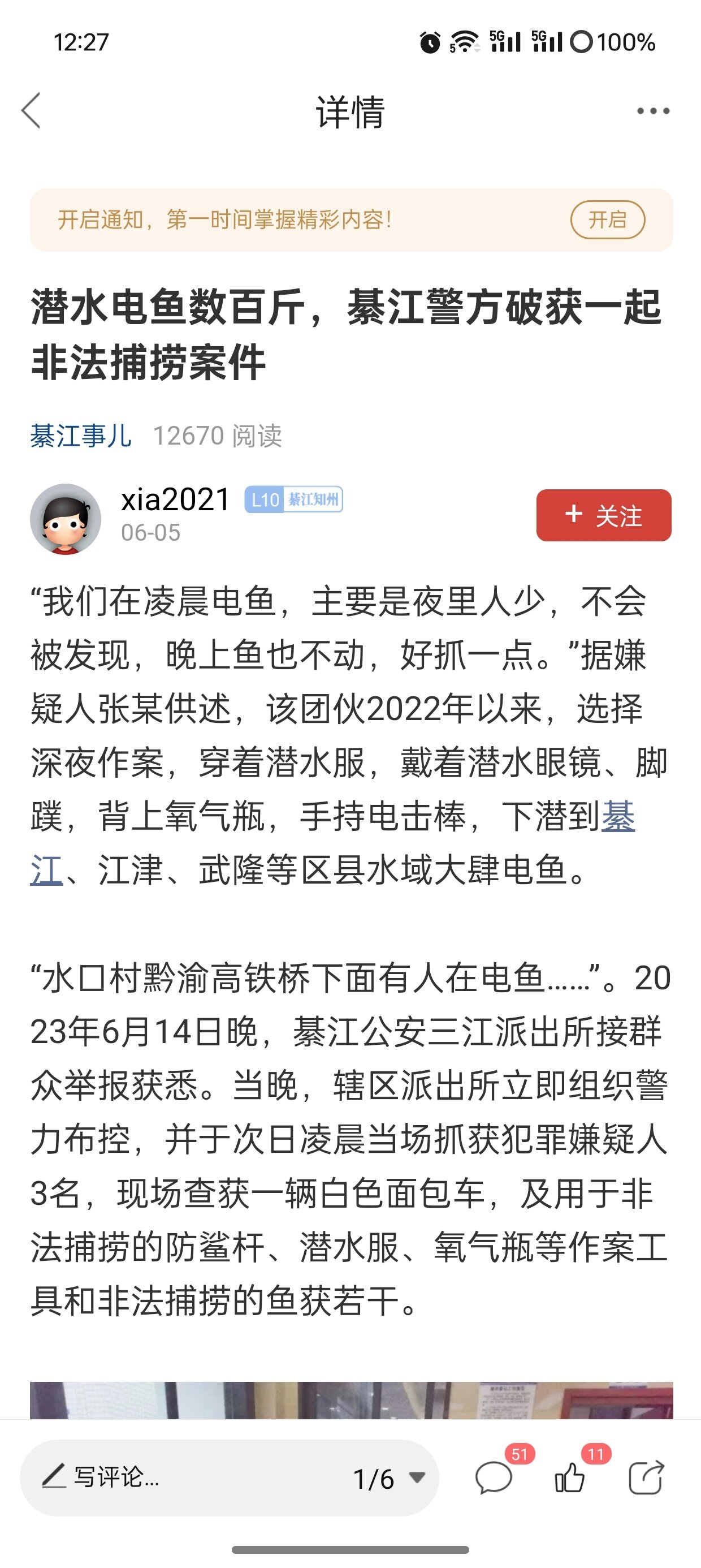701x1568 pixels.
Task: Open the 51 comments
Action: point(494,1478)
